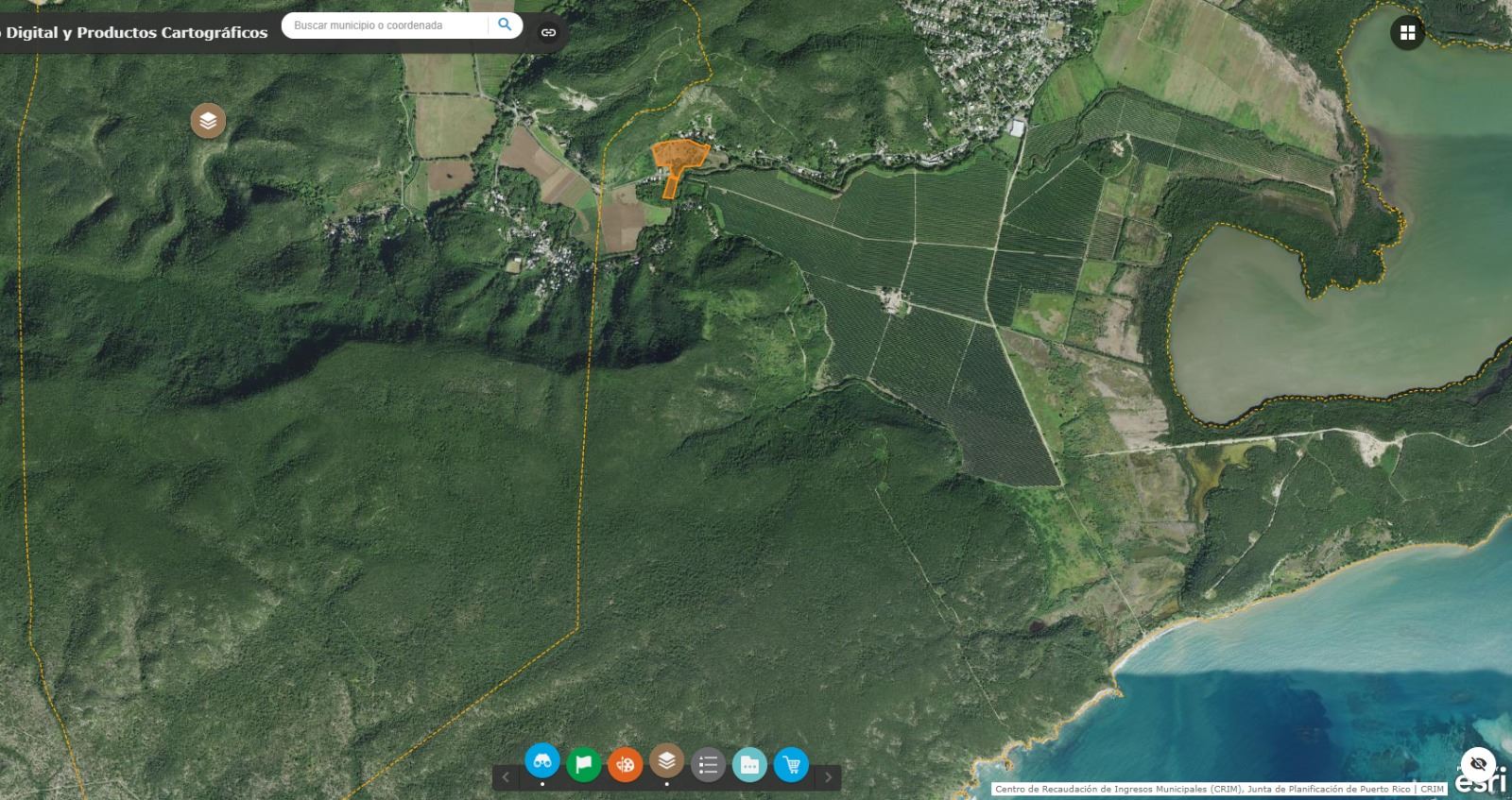1512x800 pixels.
Task: Open the paint palette drawing tool
Action: click(x=625, y=763)
